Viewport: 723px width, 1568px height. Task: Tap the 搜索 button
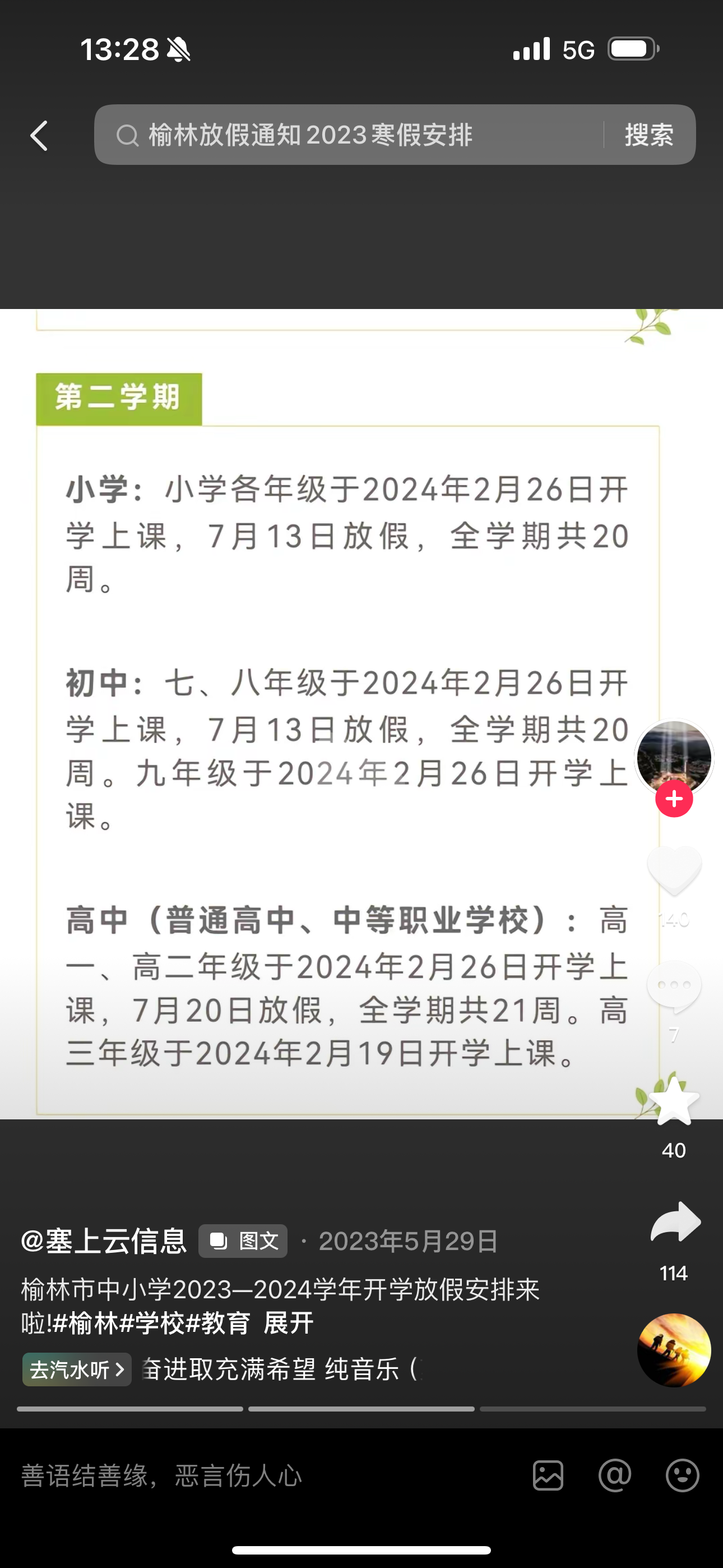649,135
